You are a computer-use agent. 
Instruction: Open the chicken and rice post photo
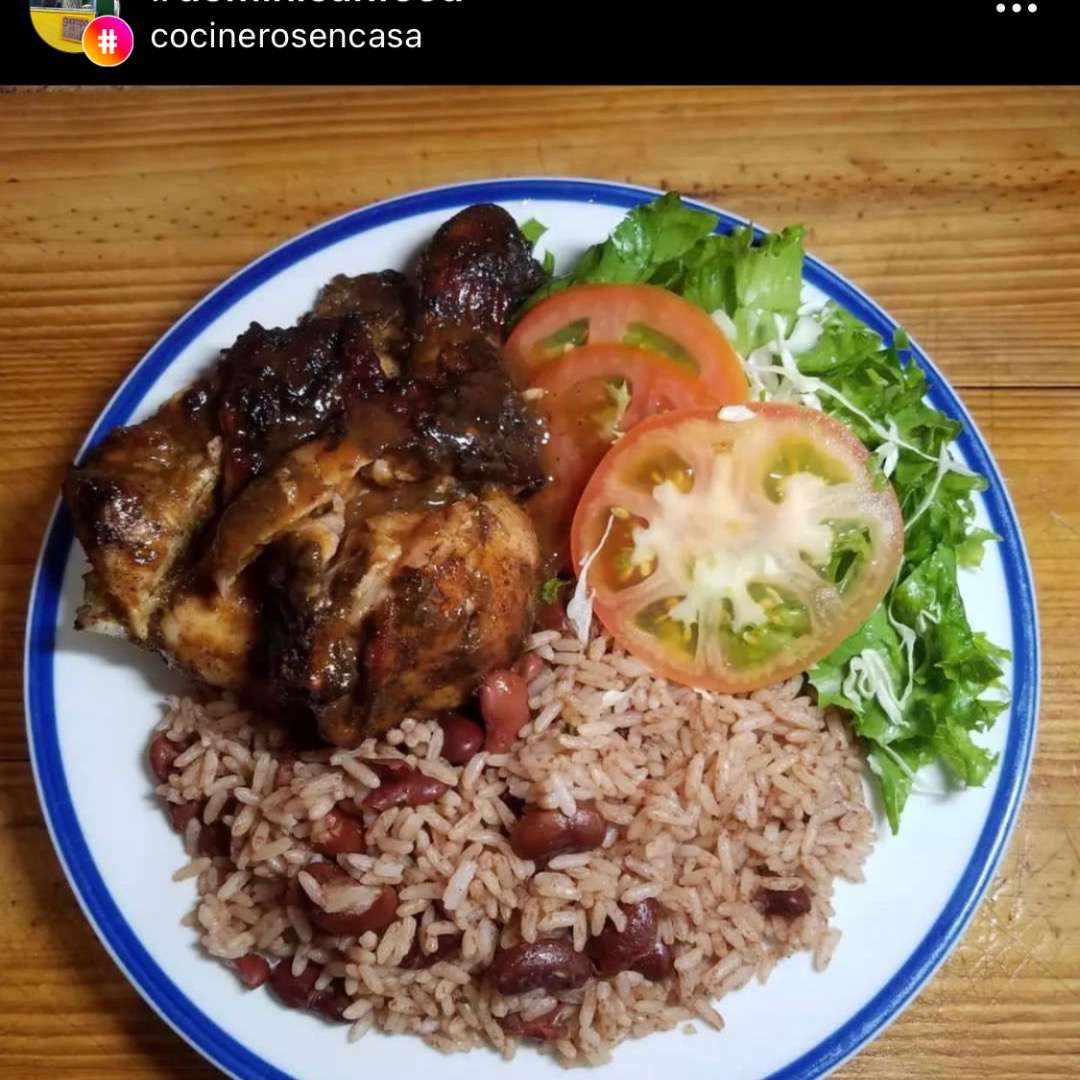(540, 600)
